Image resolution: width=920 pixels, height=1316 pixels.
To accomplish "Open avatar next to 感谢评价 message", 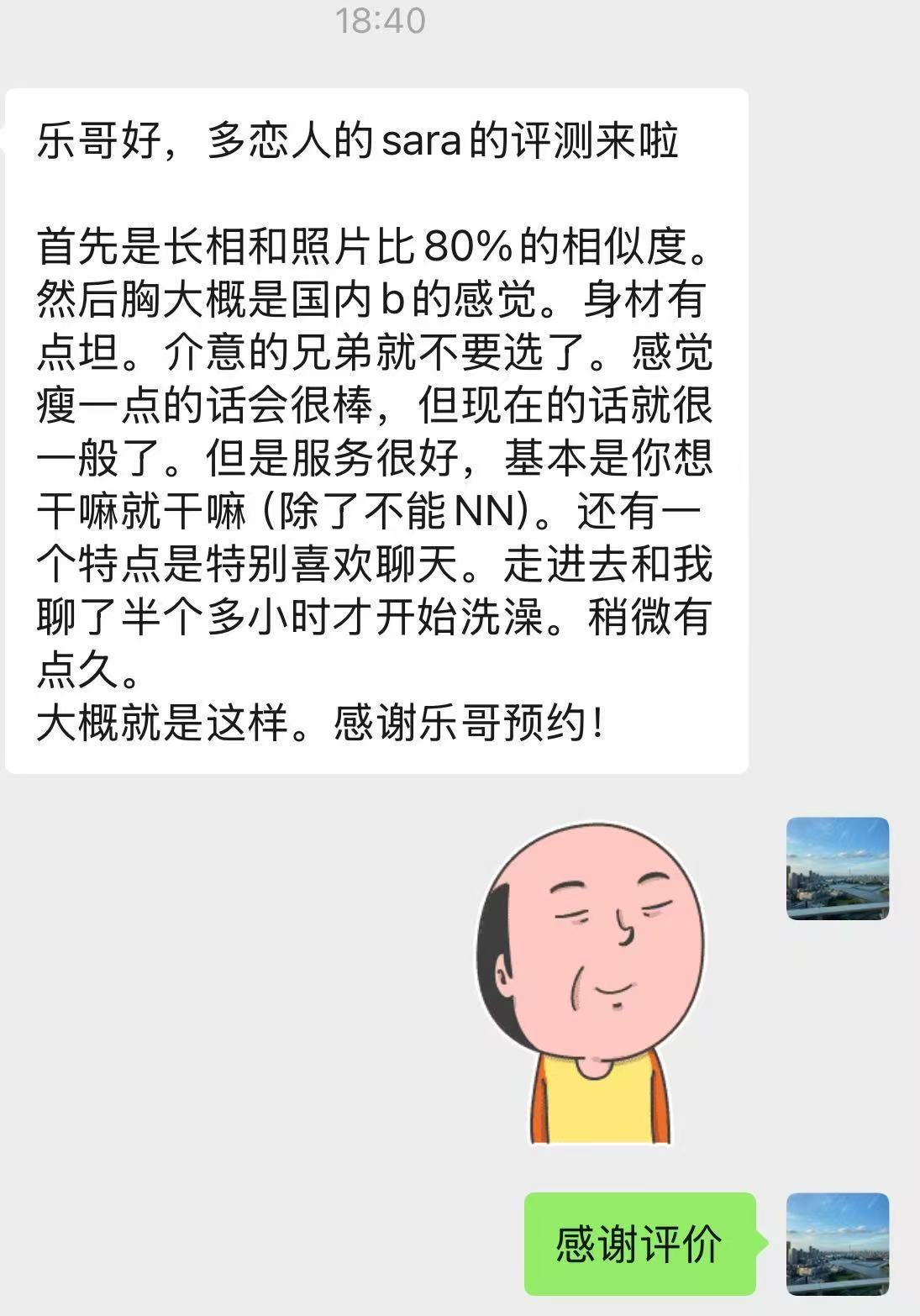I will pos(837,1243).
